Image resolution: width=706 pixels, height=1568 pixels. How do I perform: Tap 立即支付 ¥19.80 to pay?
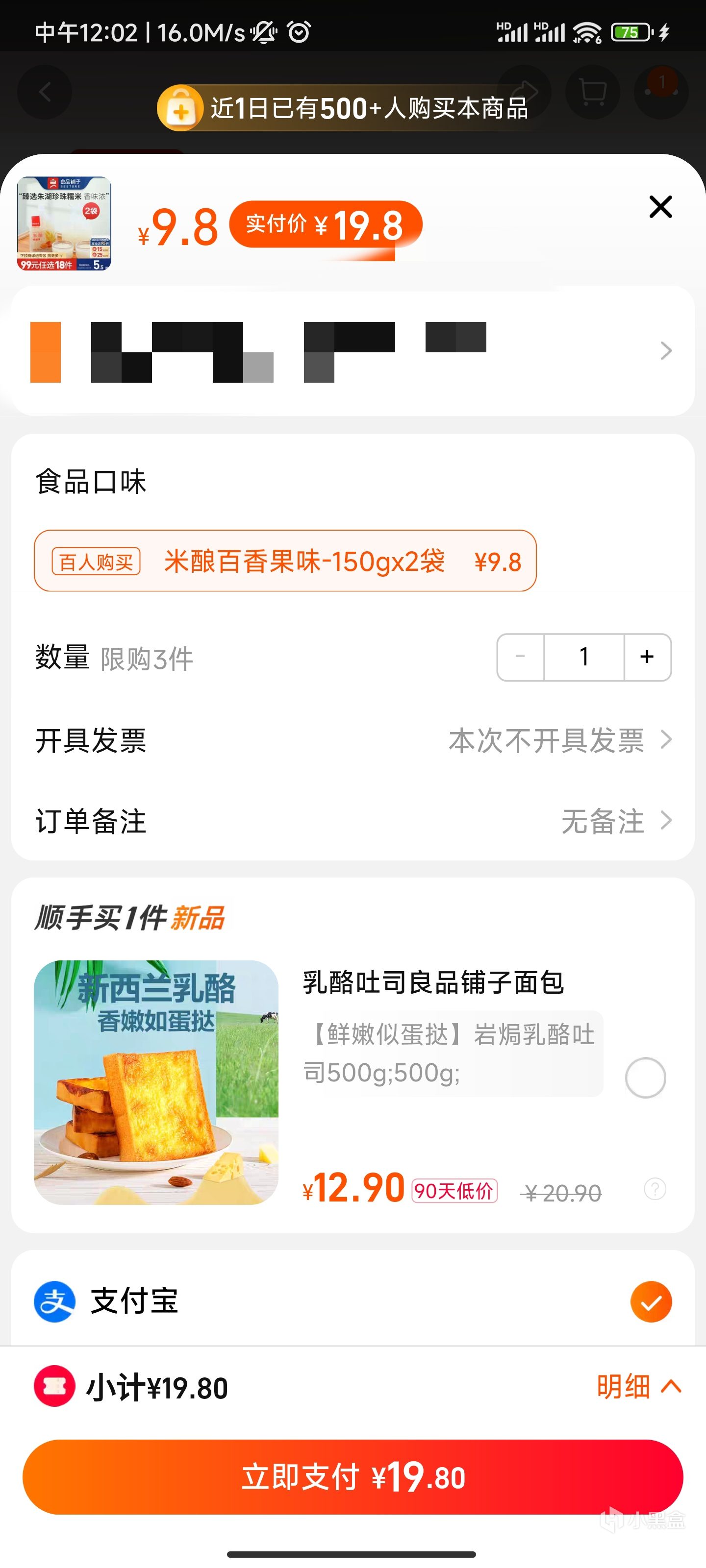[352, 1477]
